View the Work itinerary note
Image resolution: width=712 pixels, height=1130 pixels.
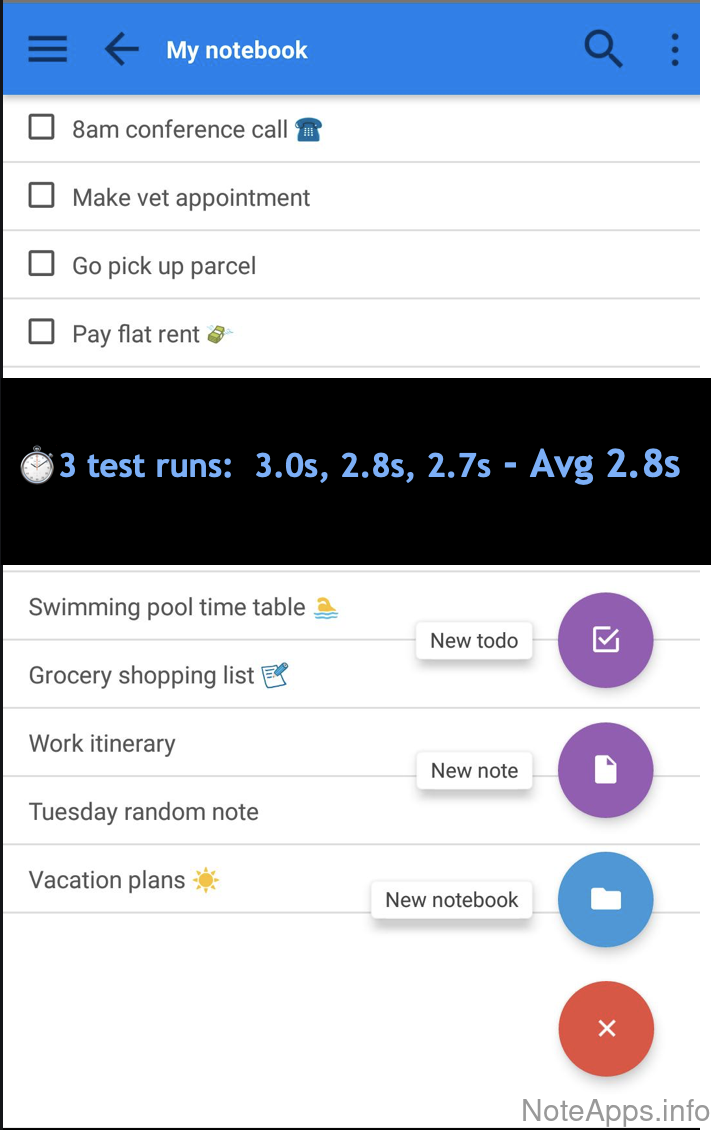(102, 743)
